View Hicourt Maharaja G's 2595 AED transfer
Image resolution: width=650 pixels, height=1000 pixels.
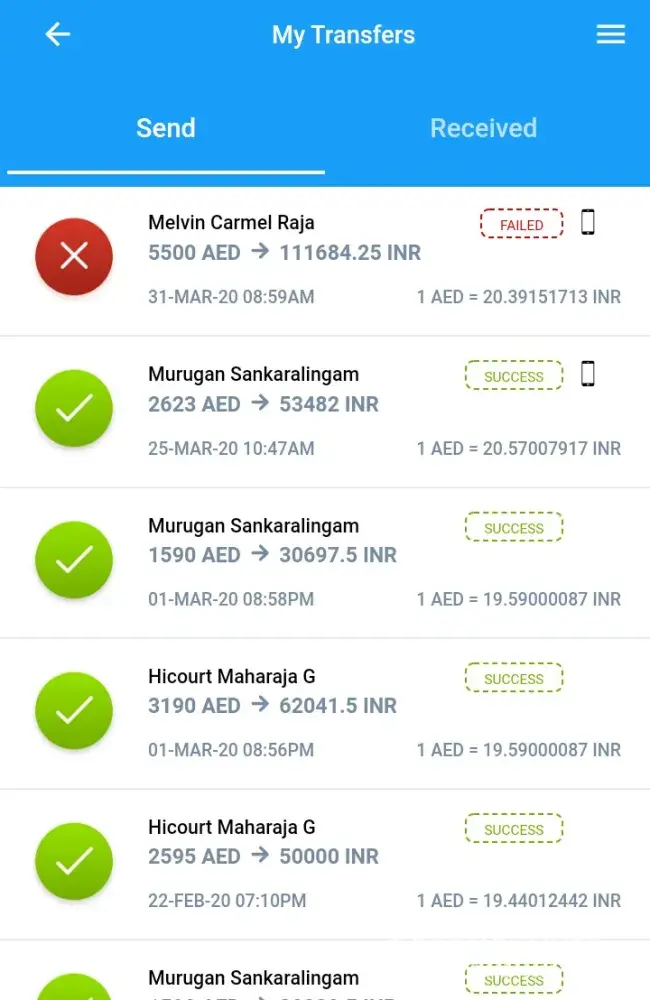325,864
